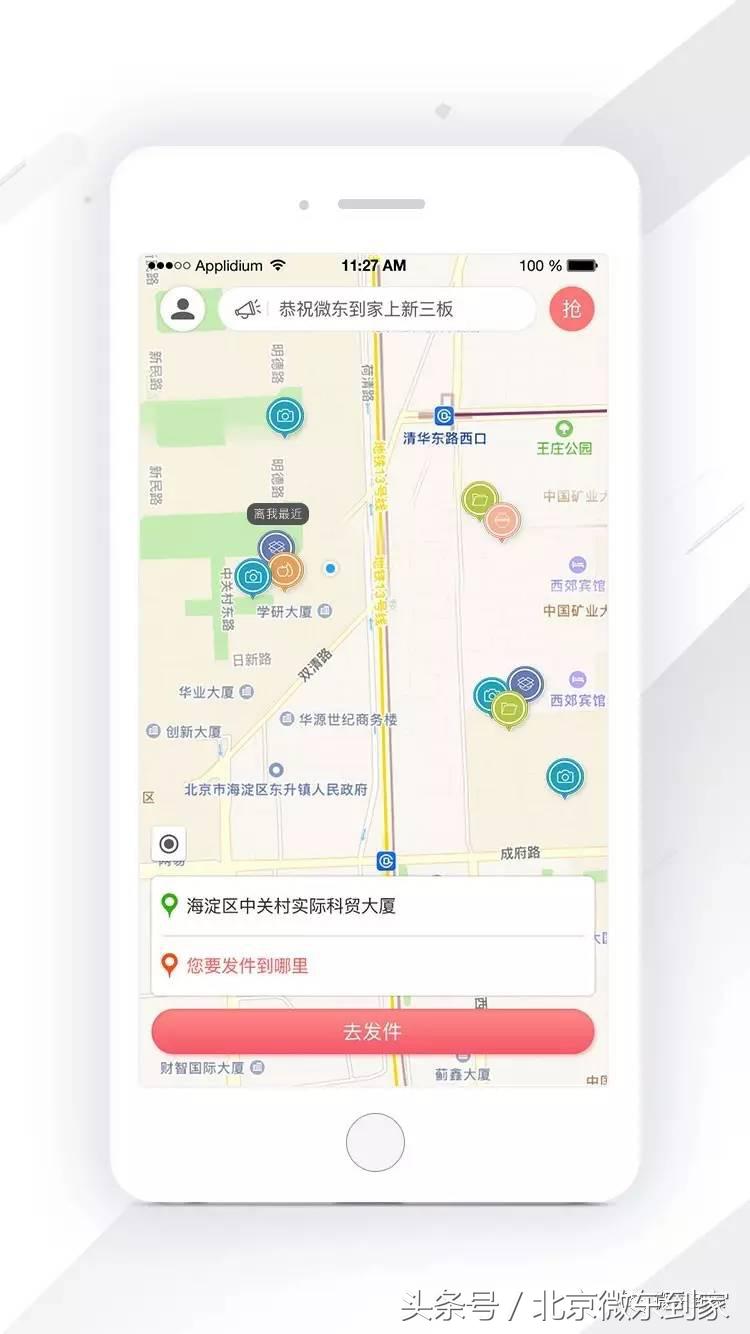Tap the blue dot showing current location
Image resolution: width=750 pixels, height=1334 pixels.
pyautogui.click(x=330, y=567)
